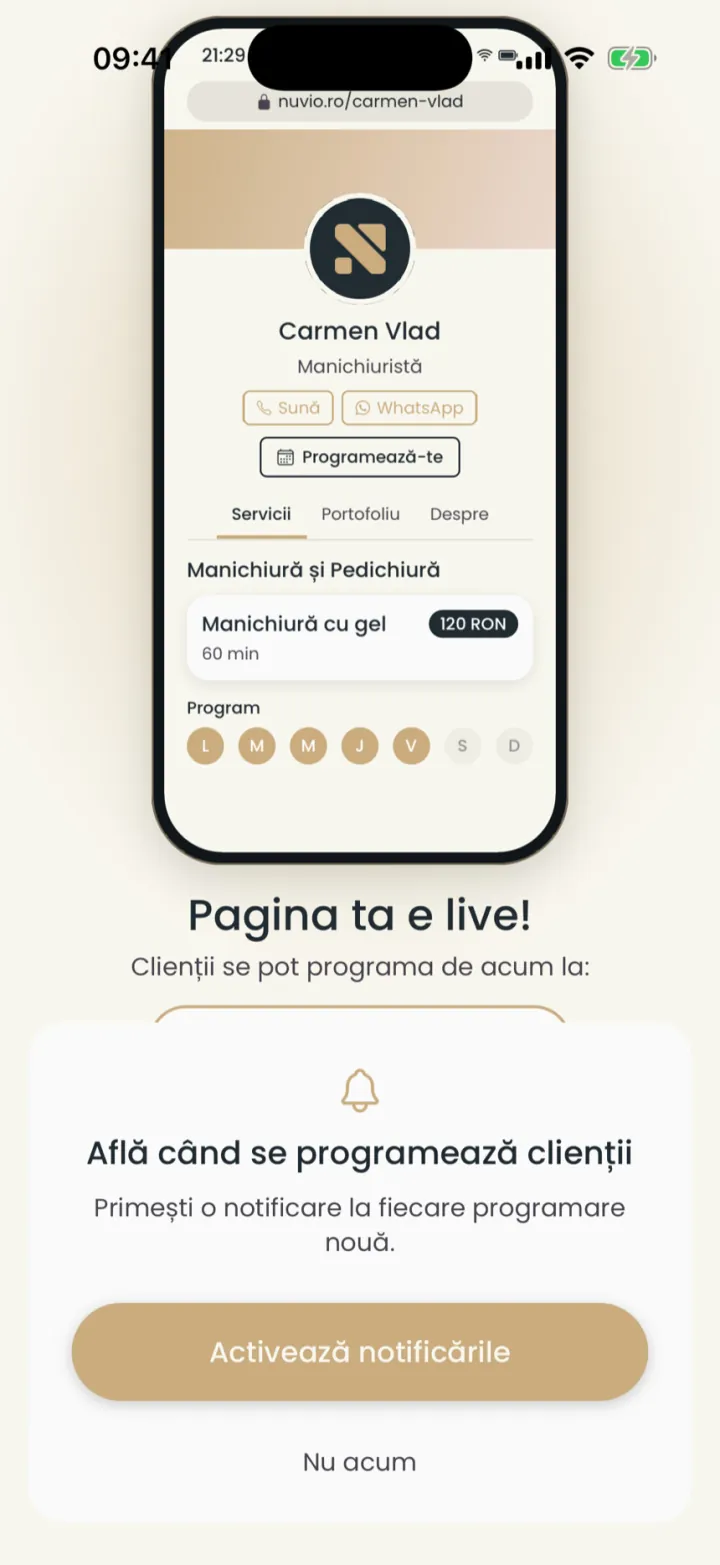
Task: Dismiss the prompt with Nu acum
Action: [360, 1462]
